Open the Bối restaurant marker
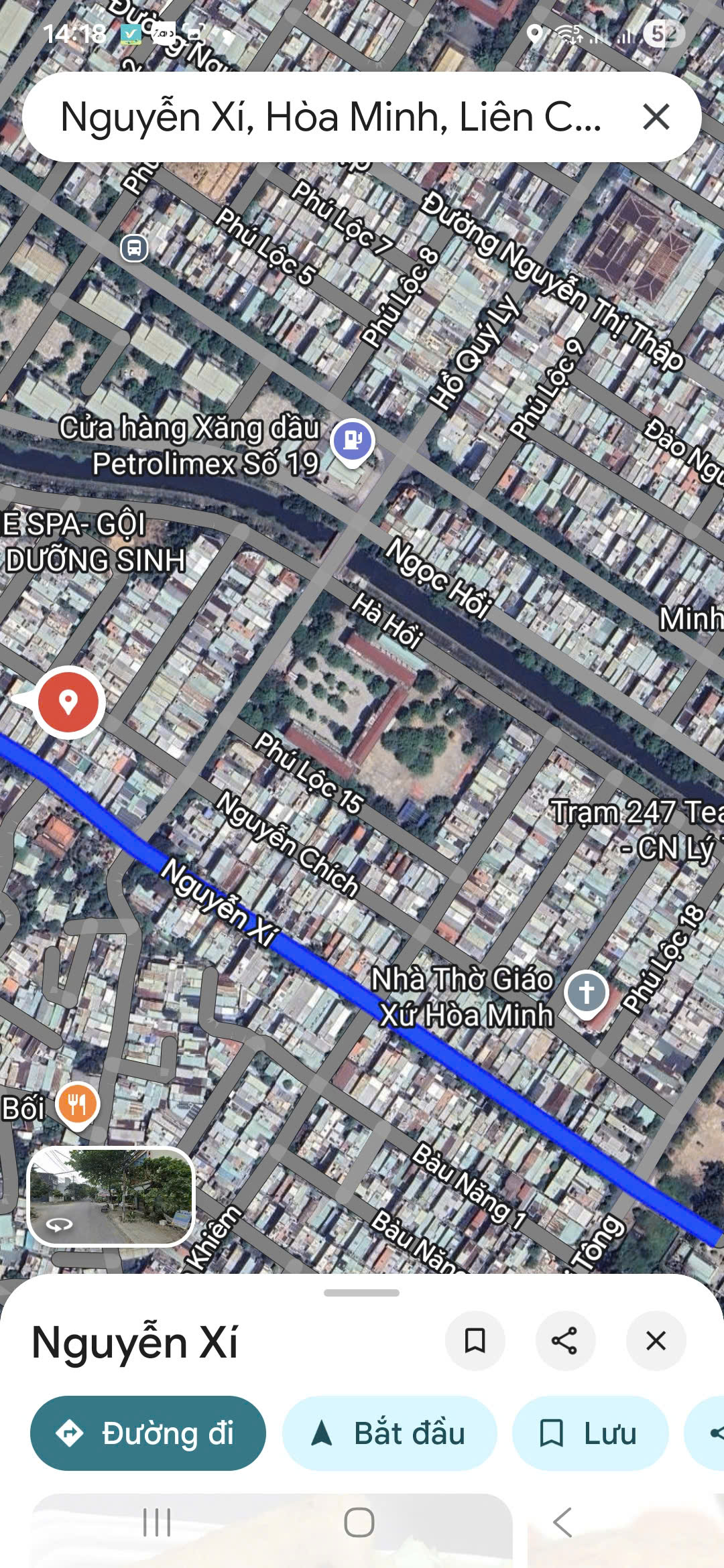The width and height of the screenshot is (724, 1568). 78,1104
